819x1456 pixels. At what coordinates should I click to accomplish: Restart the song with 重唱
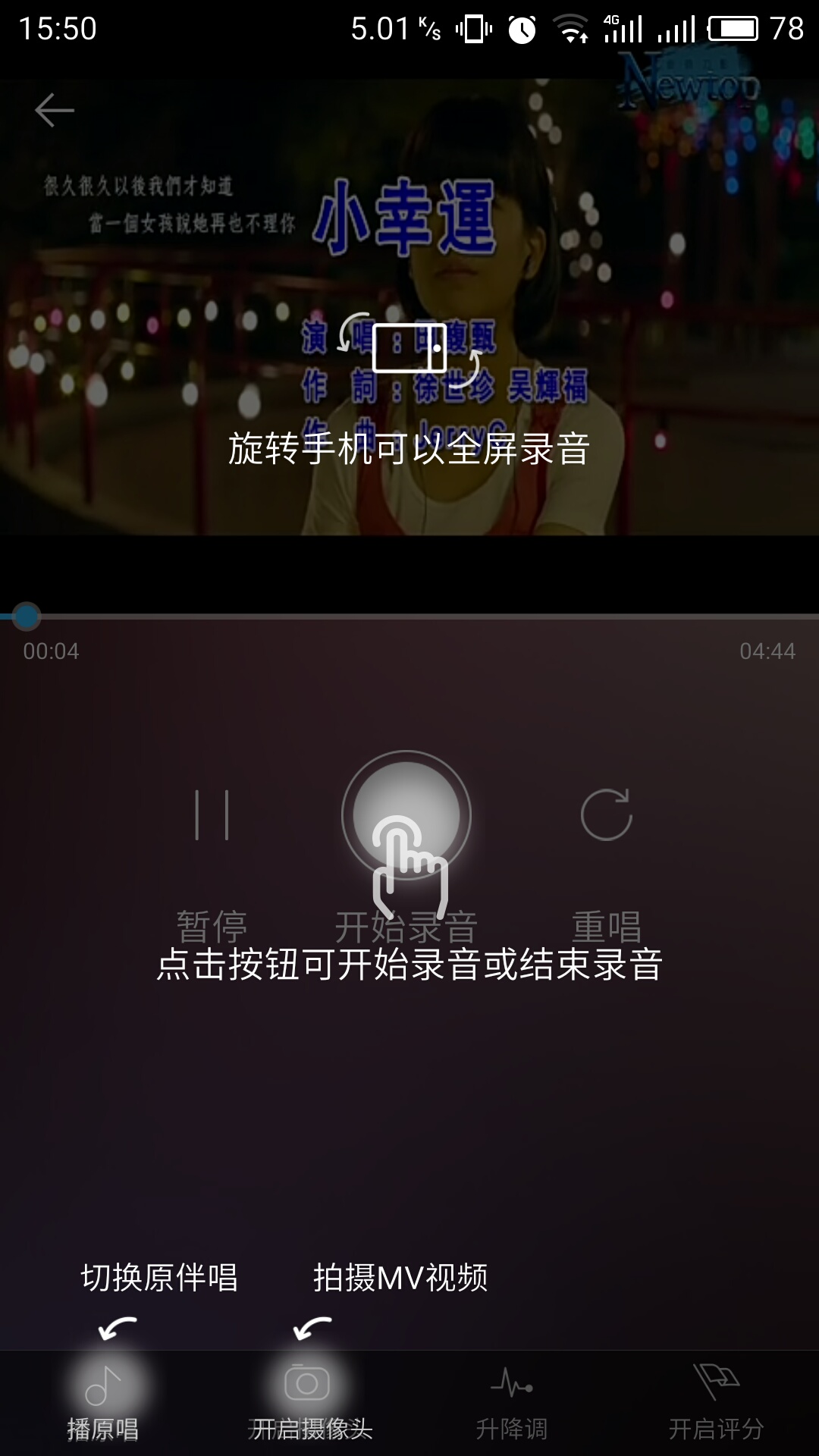click(x=606, y=815)
